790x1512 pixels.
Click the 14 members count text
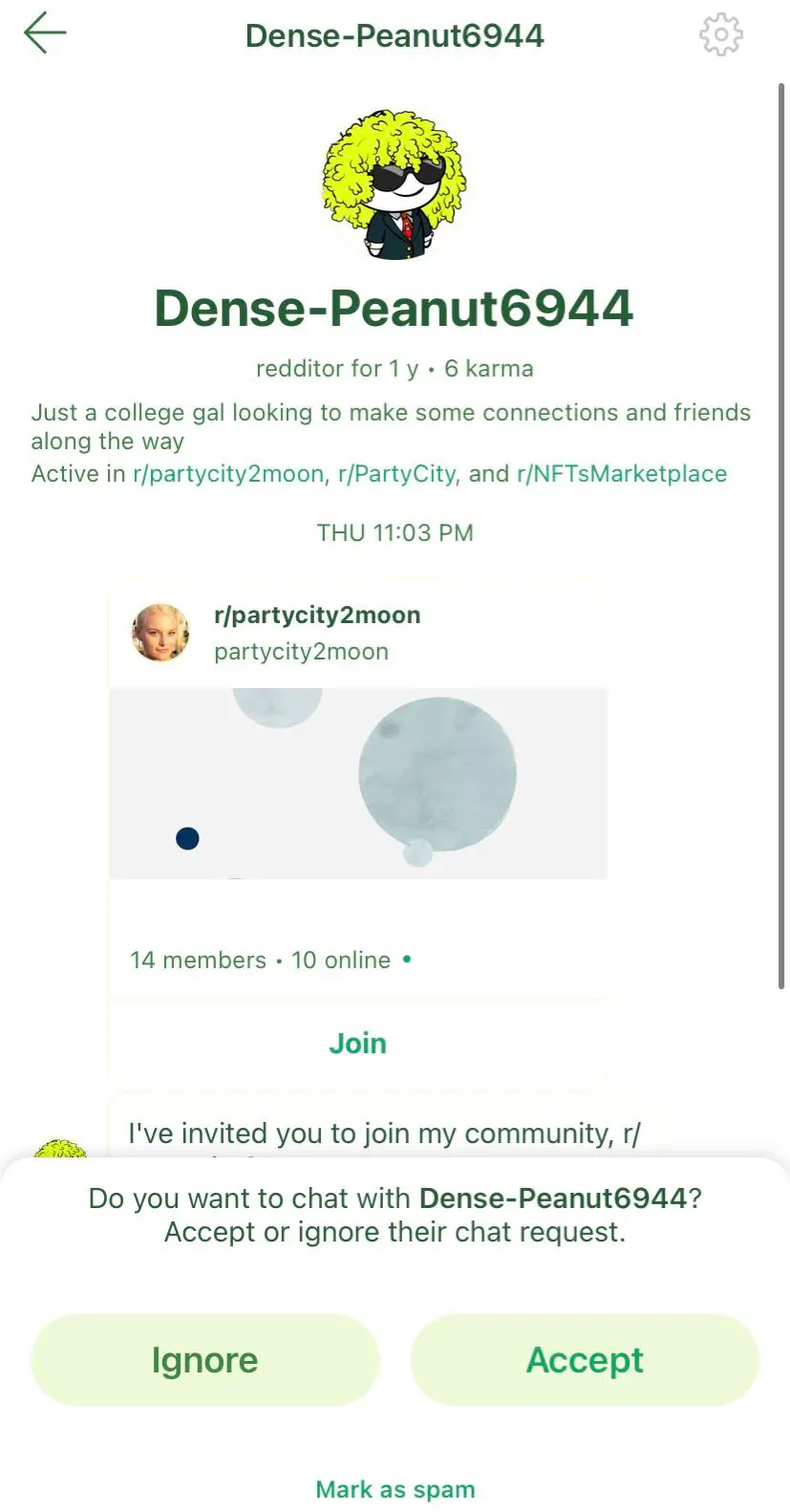point(198,961)
